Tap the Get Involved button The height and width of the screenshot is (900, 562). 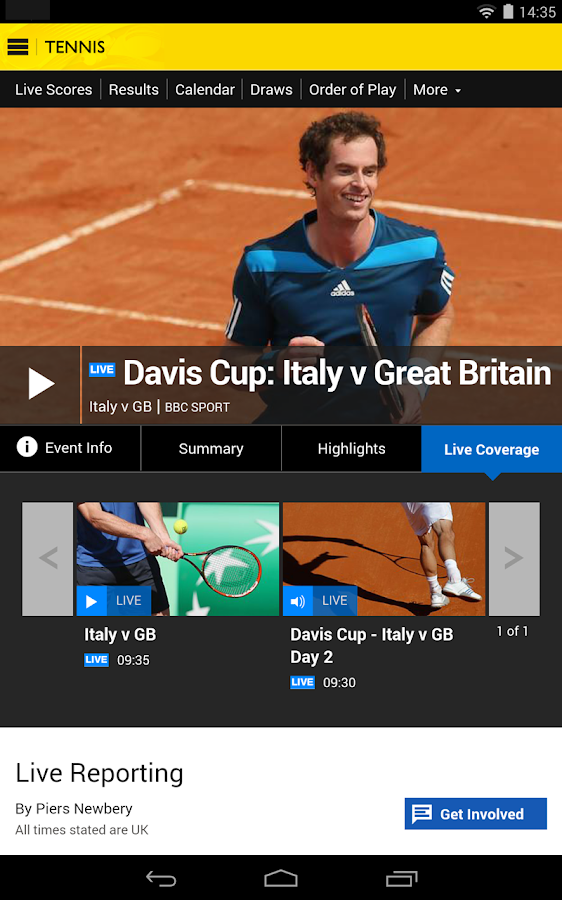(475, 813)
